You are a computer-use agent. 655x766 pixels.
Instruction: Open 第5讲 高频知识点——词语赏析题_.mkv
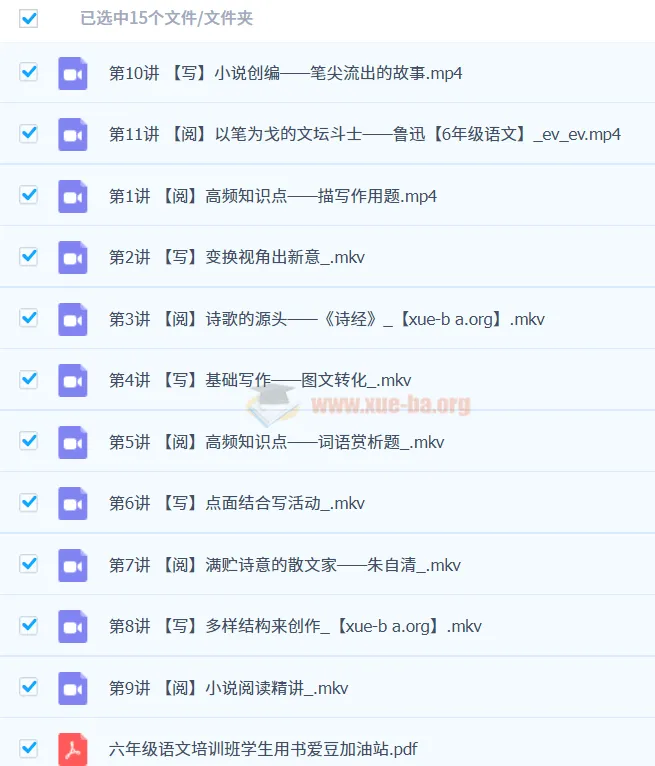pyautogui.click(x=276, y=442)
